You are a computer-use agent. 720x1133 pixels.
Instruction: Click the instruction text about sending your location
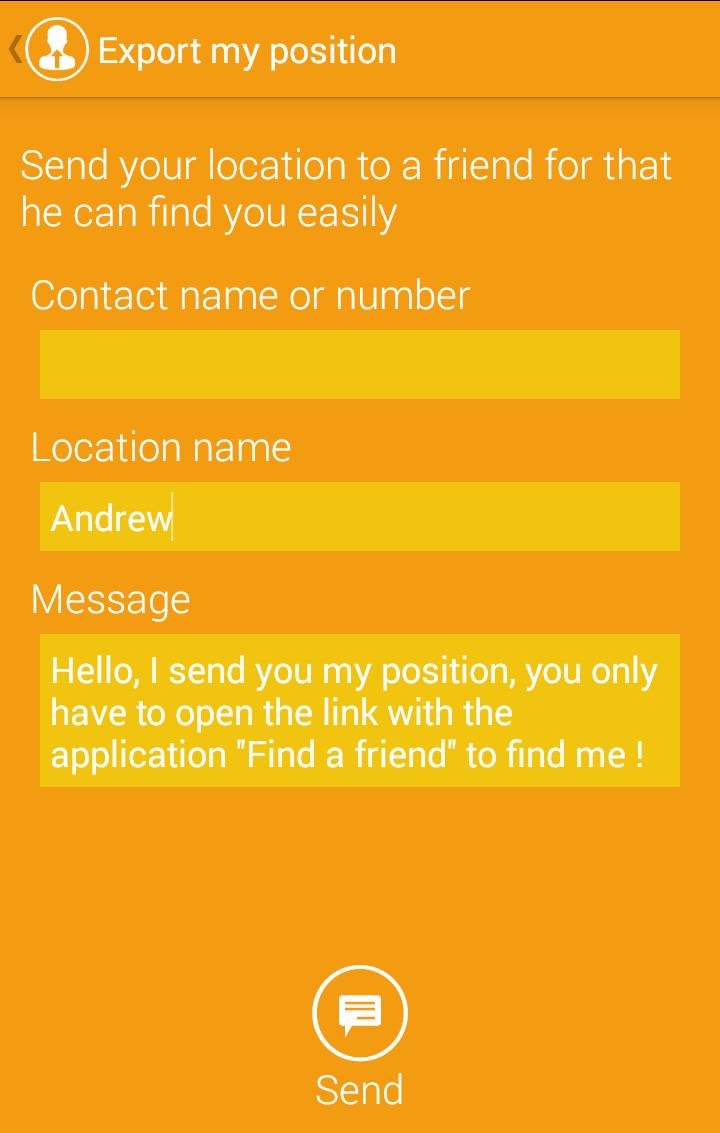[x=345, y=188]
